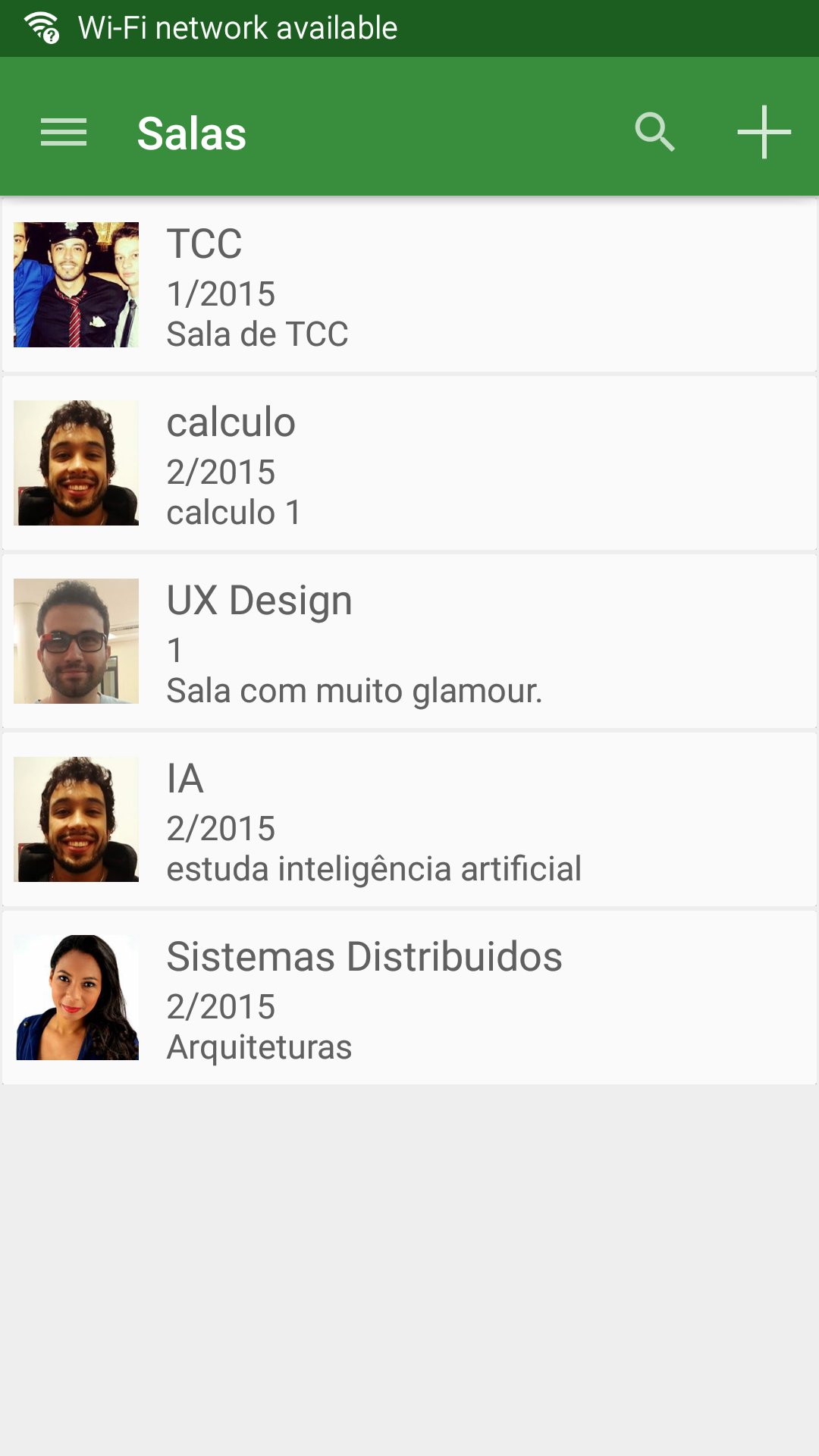The height and width of the screenshot is (1456, 819).
Task: Tap the IA room in the list
Action: (x=409, y=821)
